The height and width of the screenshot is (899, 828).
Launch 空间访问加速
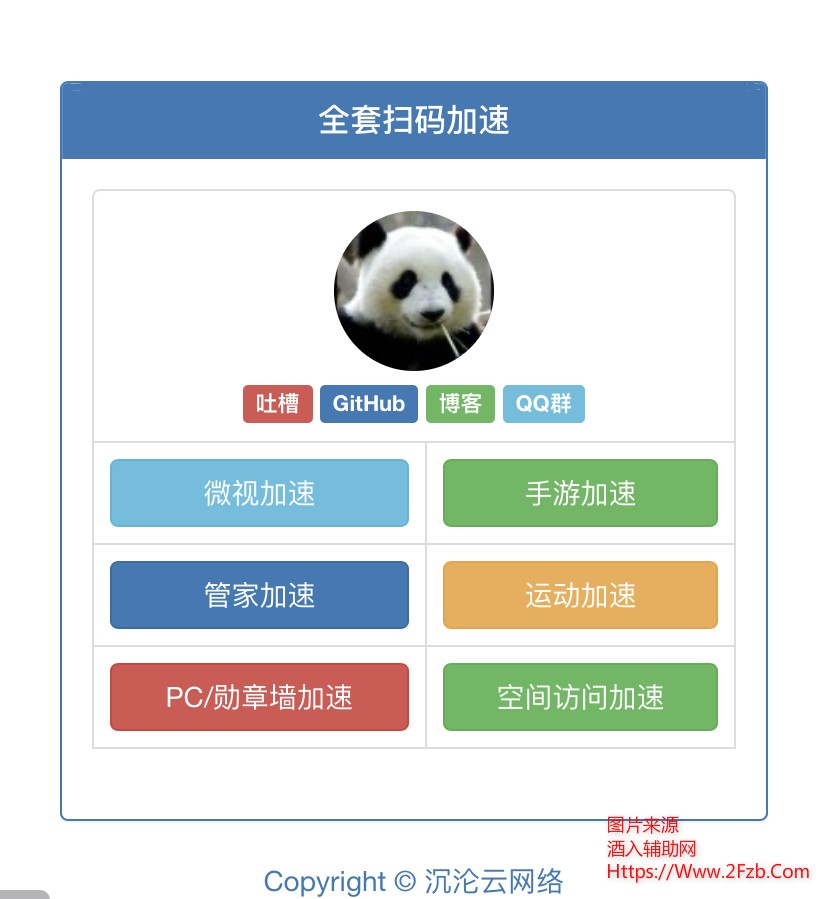(580, 697)
